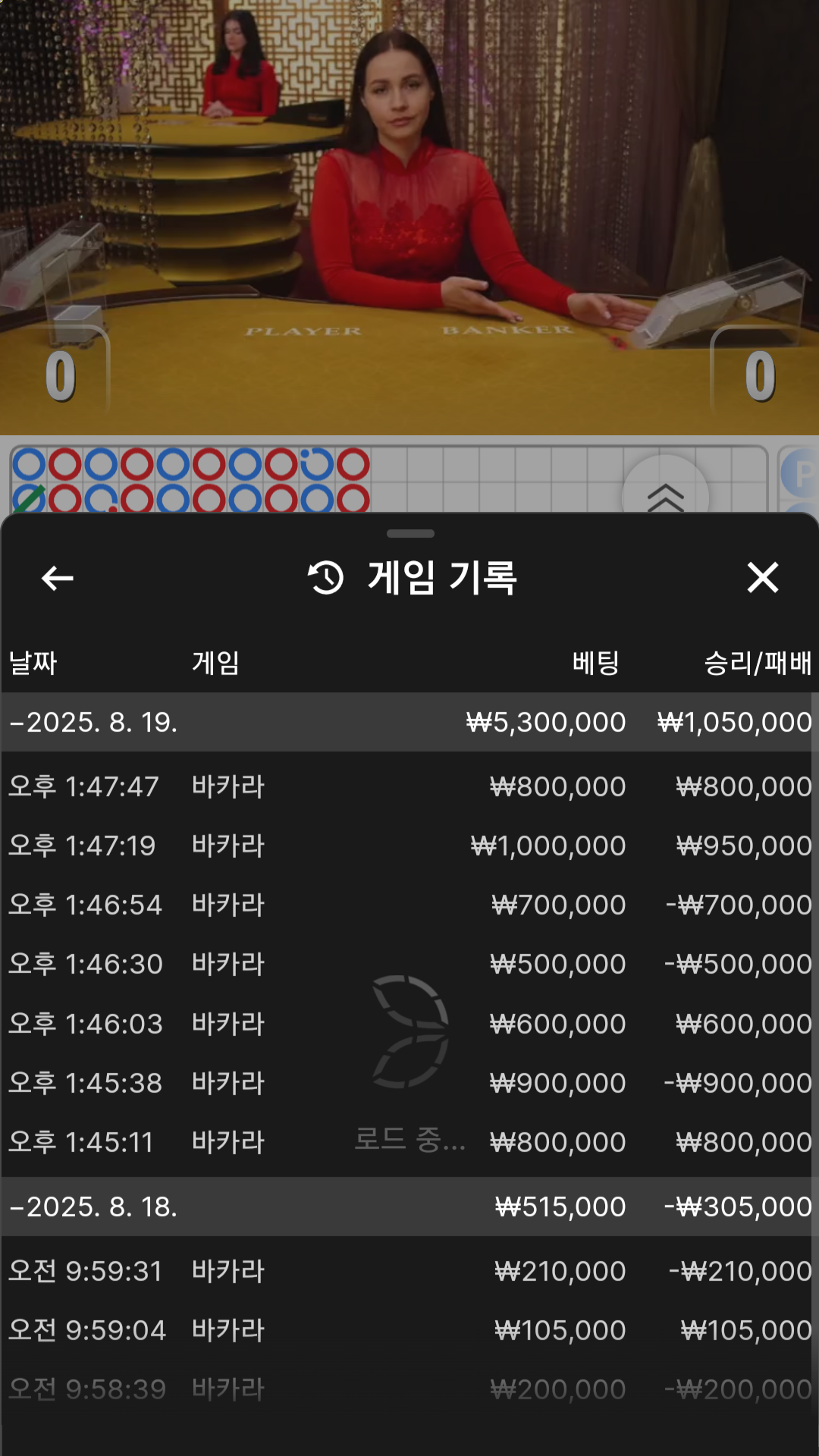Collapse the 2025. 8. 19. date group
Screen dimensions: 819x1456
click(94, 722)
